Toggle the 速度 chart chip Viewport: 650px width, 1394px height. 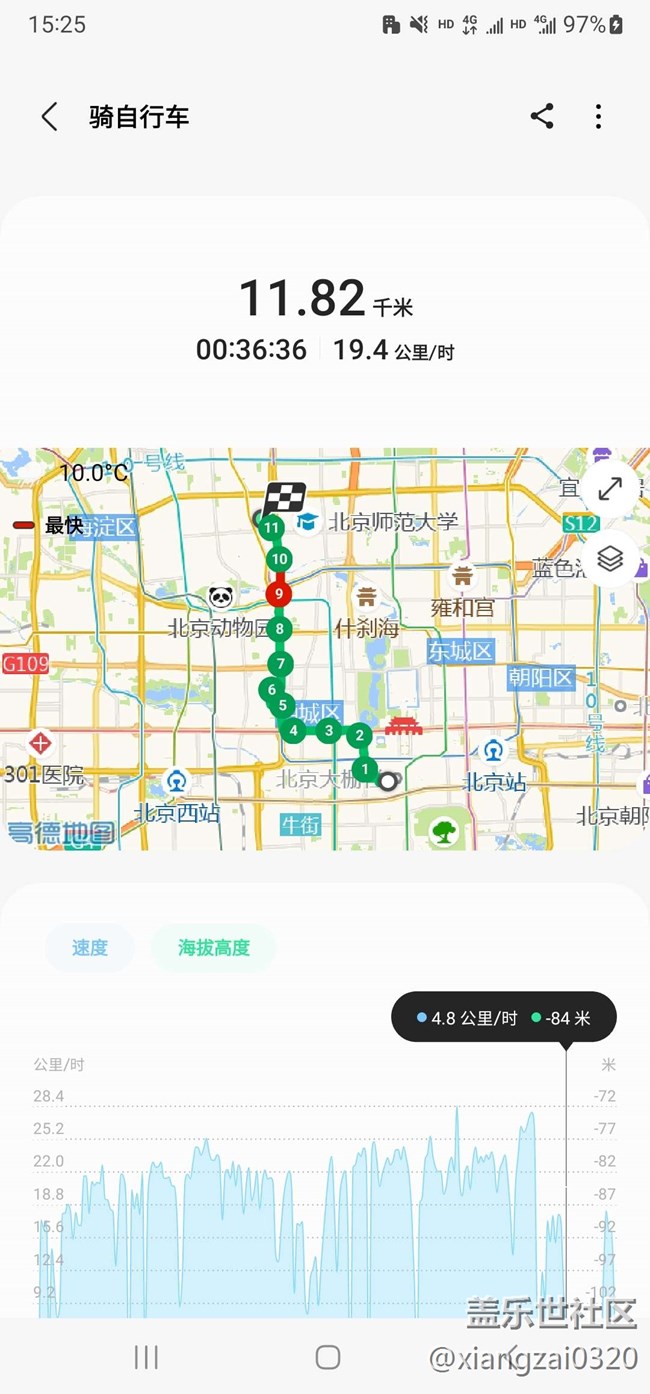89,948
